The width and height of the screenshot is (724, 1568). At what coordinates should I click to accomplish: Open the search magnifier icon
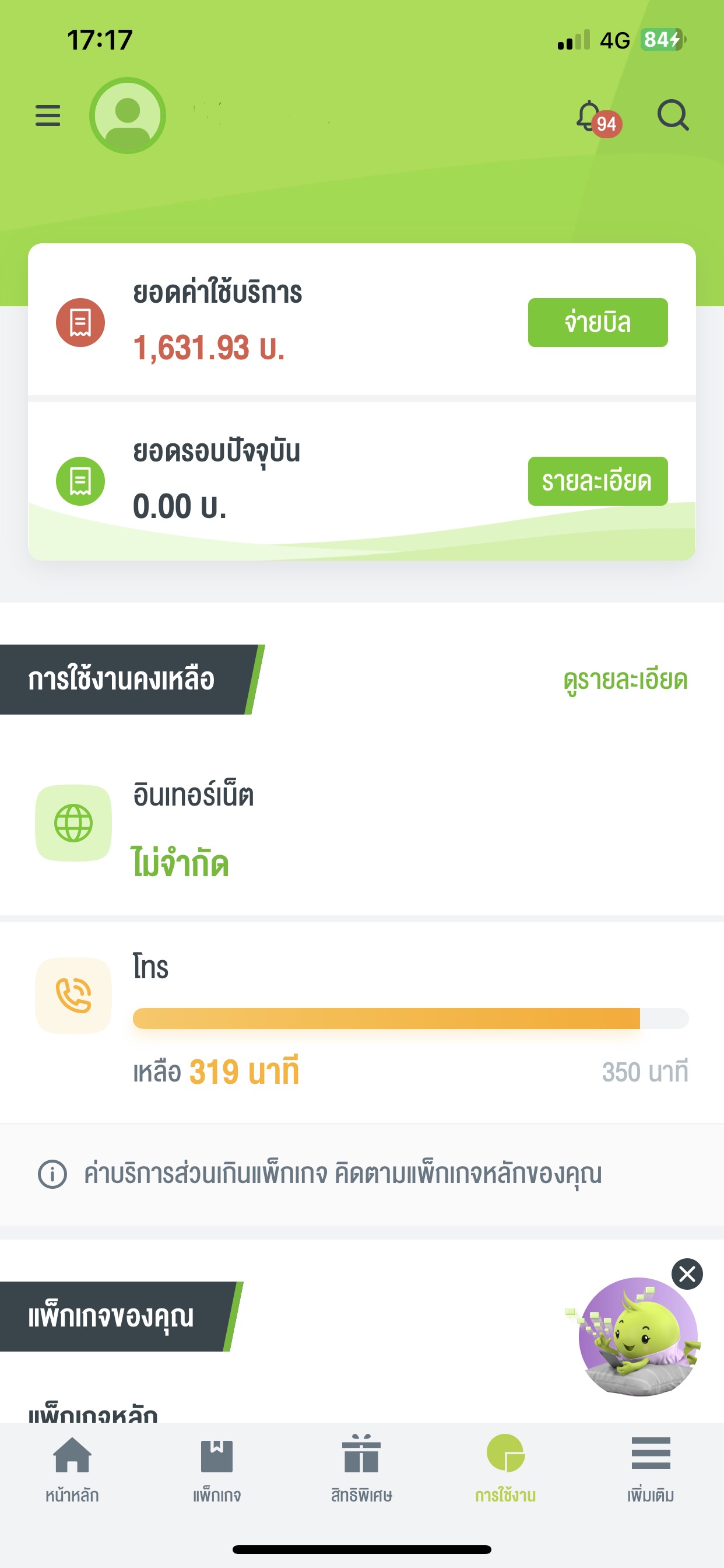tap(673, 114)
